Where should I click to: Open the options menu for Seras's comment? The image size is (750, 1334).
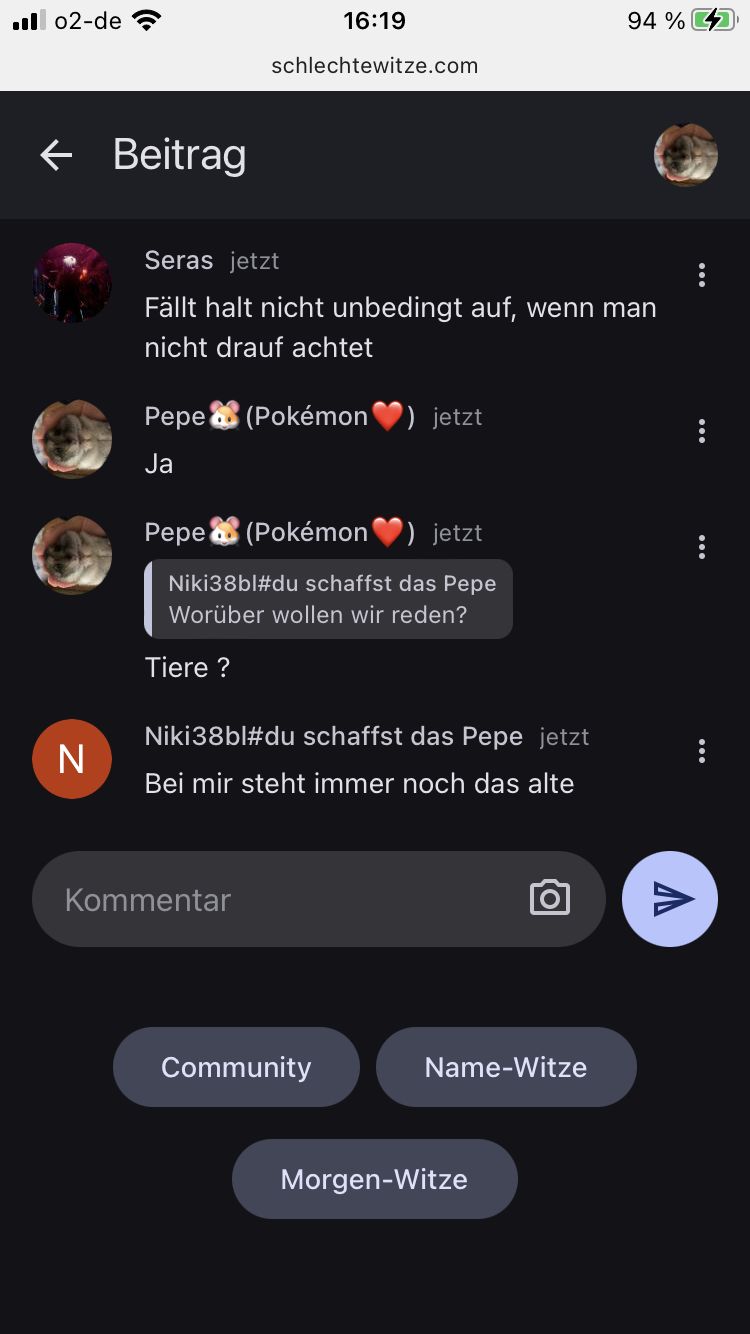pos(702,275)
